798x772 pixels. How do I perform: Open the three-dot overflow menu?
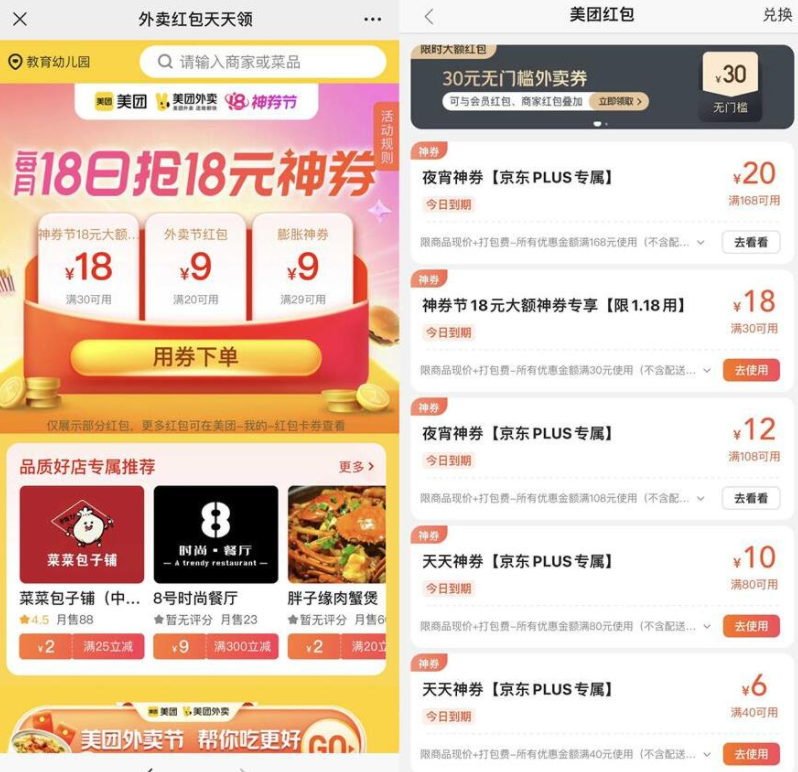[x=372, y=19]
